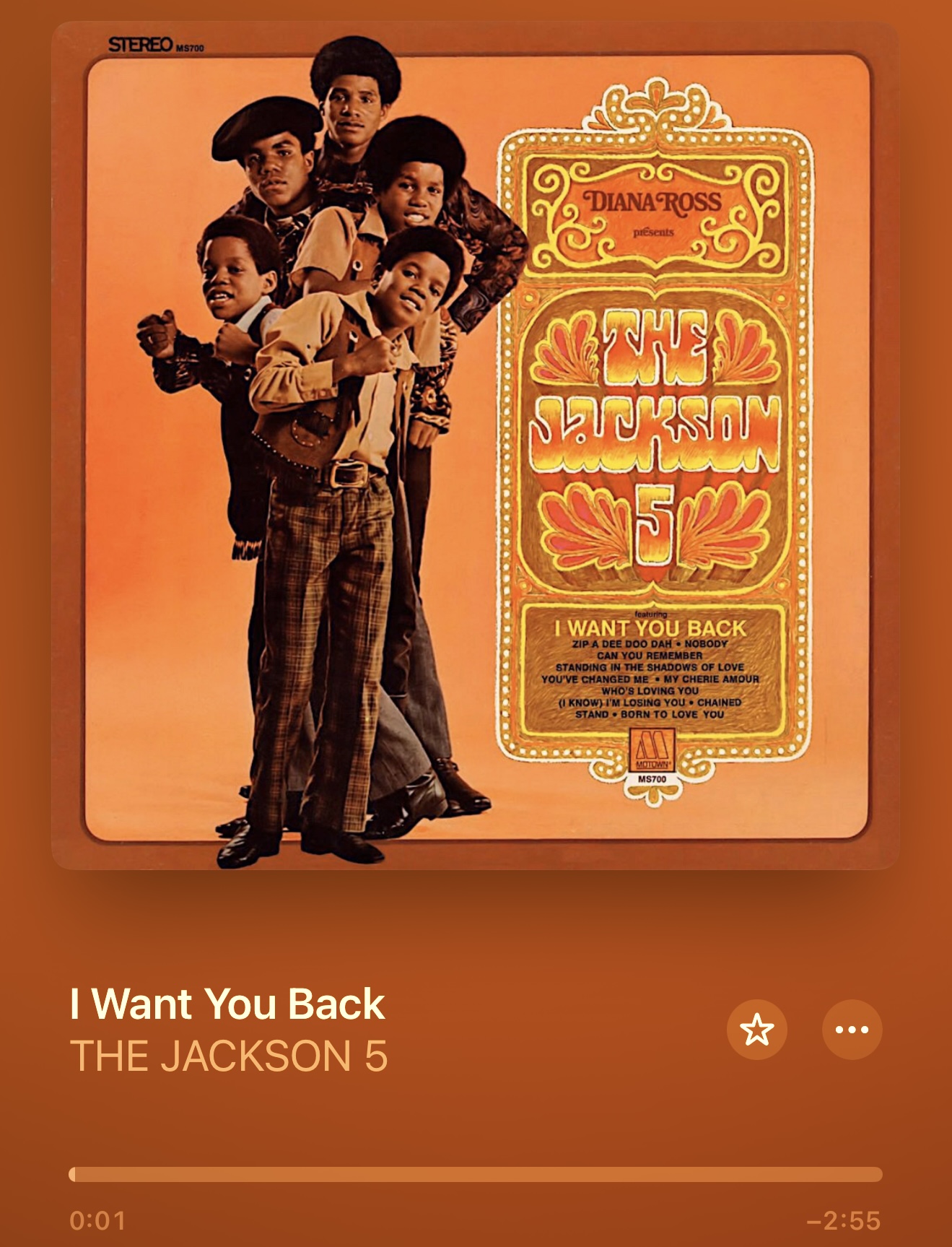Viewport: 952px width, 1247px height.
Task: Tap the playback progress bar to seek
Action: click(475, 1174)
